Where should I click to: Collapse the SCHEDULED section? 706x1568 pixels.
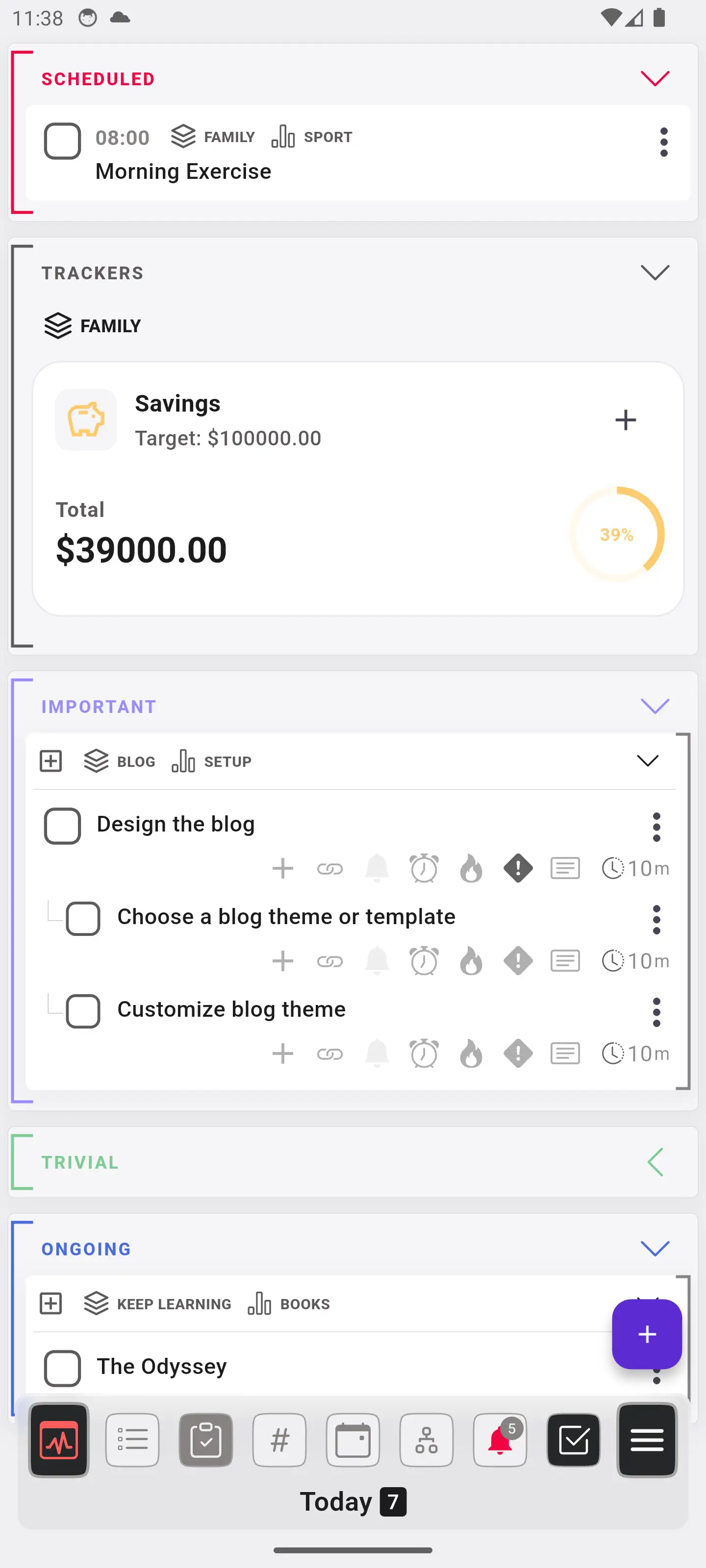pyautogui.click(x=653, y=77)
